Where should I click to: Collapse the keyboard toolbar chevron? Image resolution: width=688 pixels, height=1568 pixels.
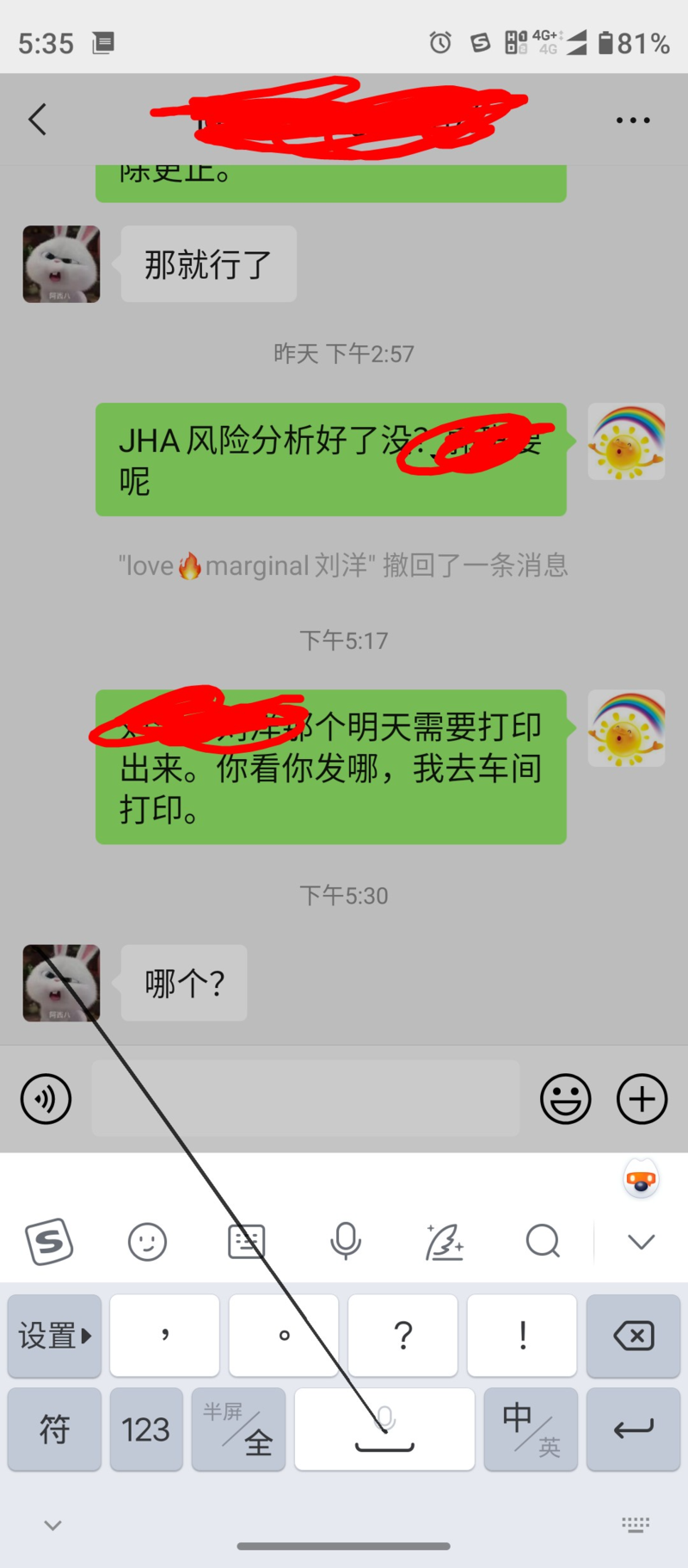pos(642,1242)
